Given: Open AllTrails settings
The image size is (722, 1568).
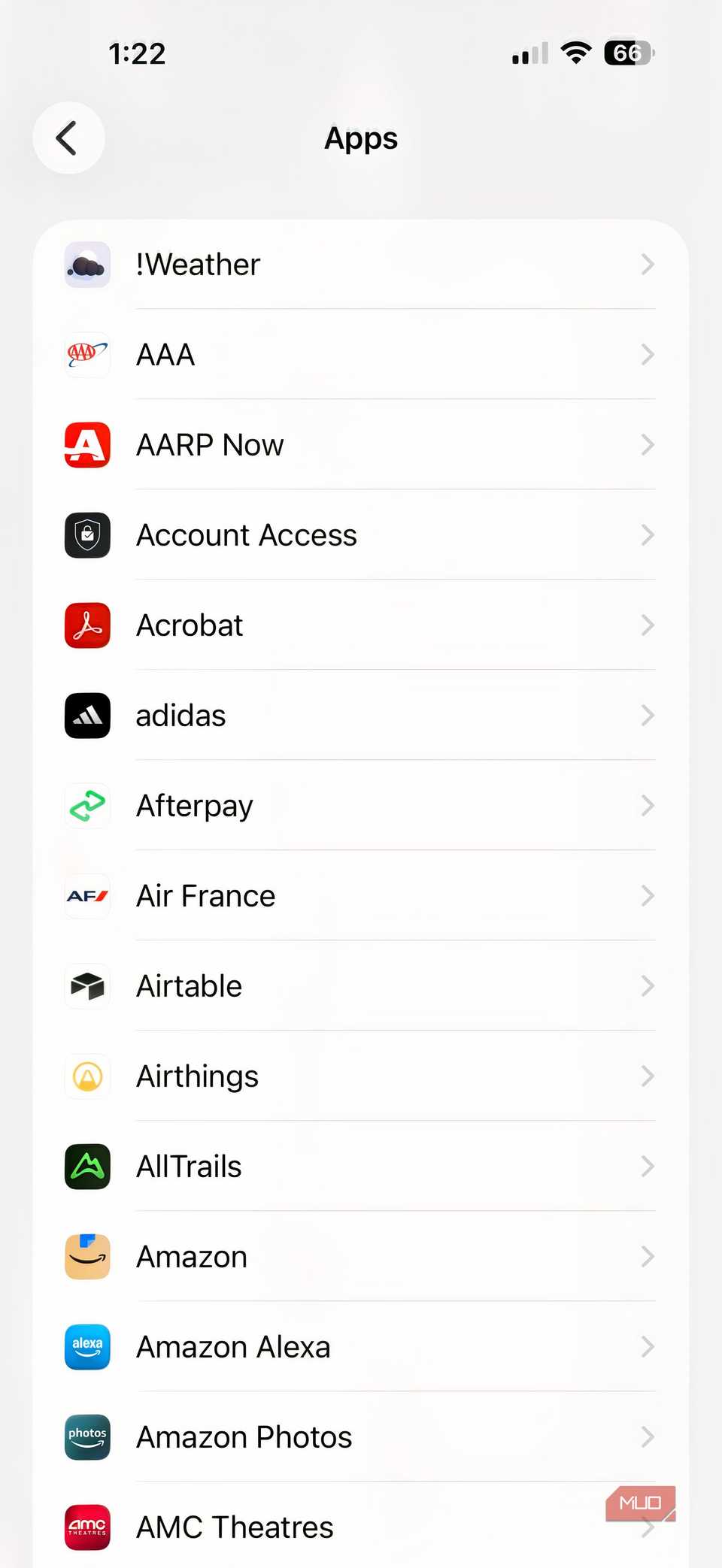Looking at the screenshot, I should coord(359,1167).
